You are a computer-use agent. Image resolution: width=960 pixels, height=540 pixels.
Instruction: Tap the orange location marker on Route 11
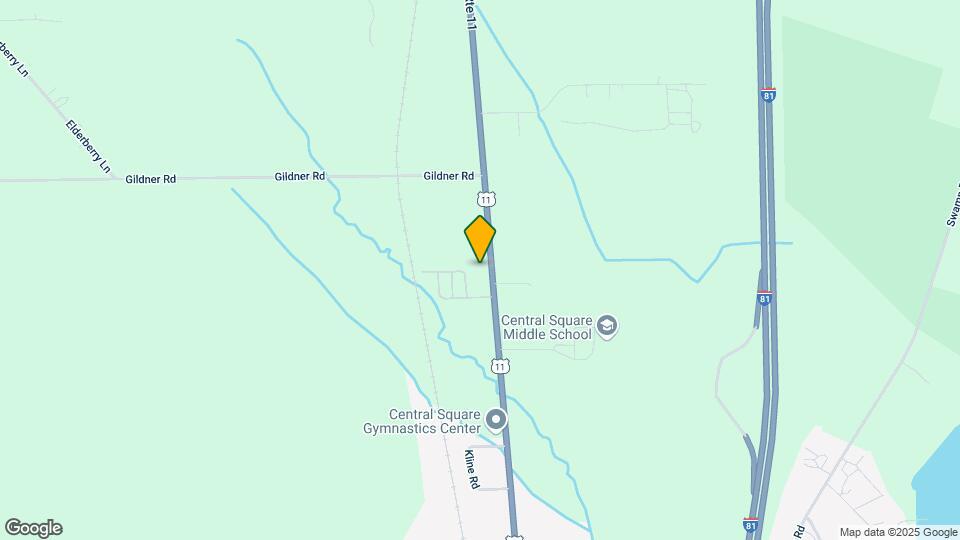tap(480, 239)
